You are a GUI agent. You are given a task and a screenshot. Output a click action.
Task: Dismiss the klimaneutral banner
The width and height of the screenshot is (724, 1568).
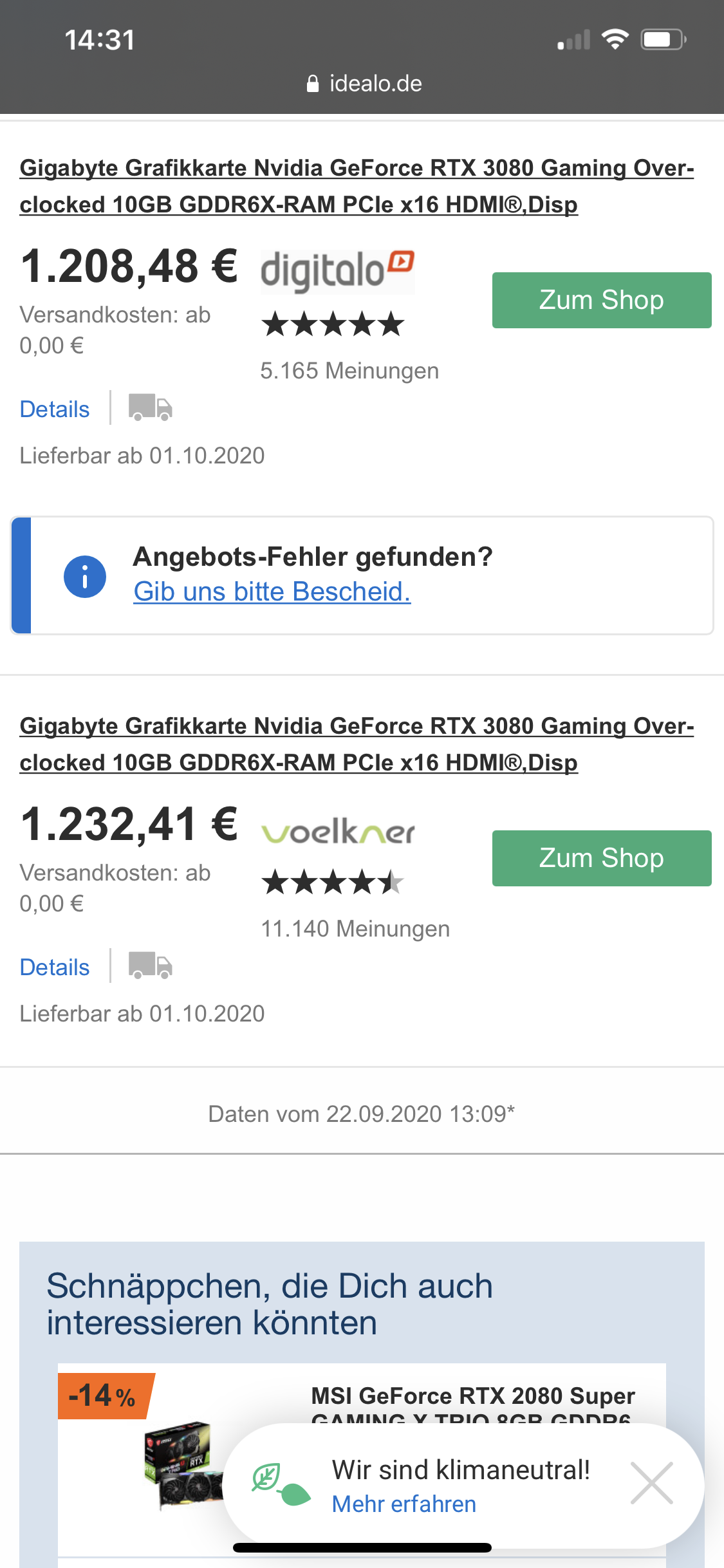pyautogui.click(x=651, y=1483)
